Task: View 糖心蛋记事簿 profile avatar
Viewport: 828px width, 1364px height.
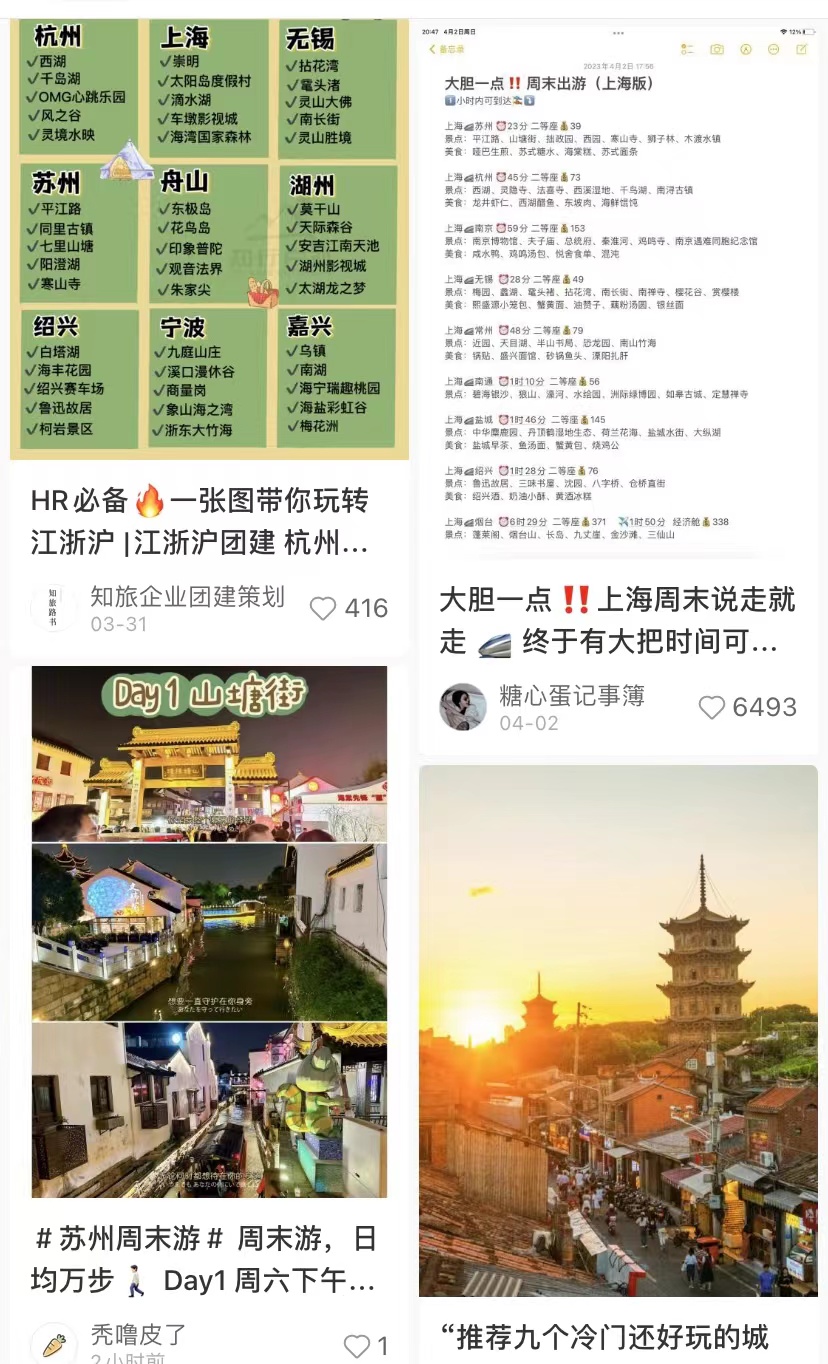Action: (463, 707)
